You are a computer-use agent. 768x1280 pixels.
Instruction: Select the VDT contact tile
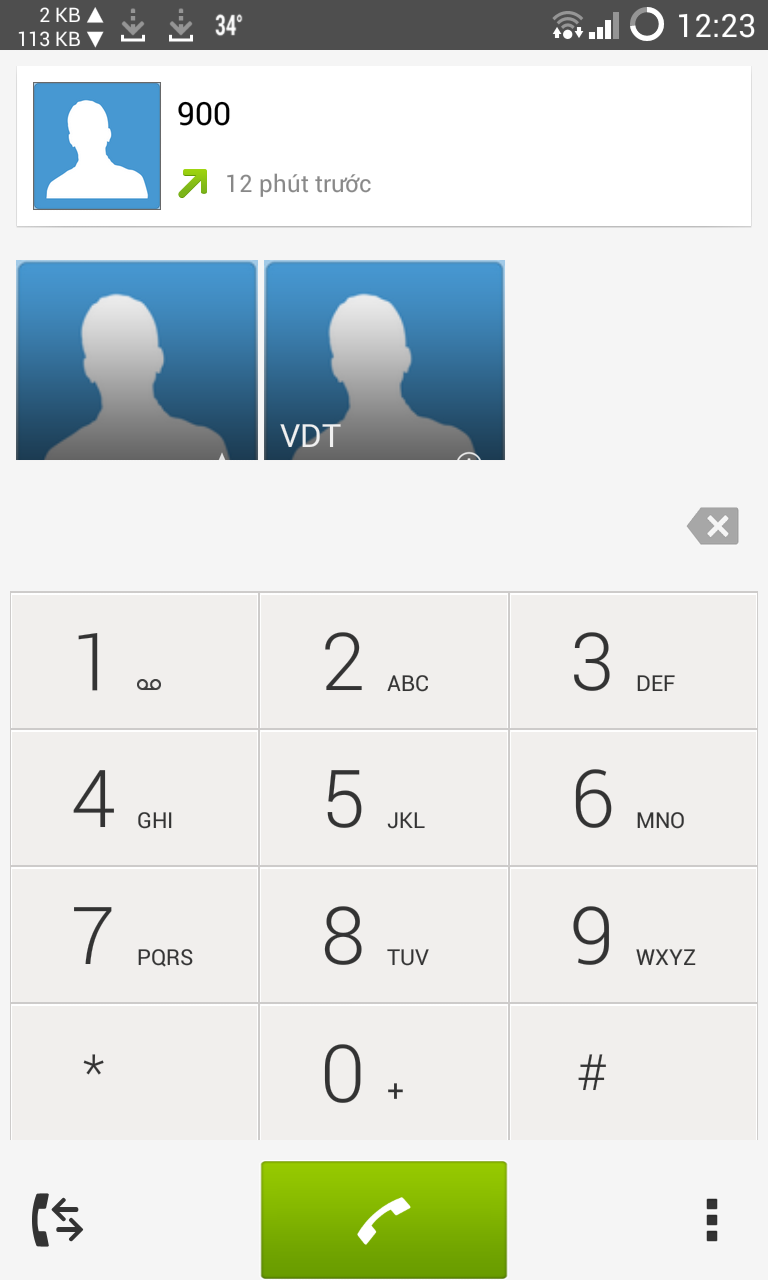[x=384, y=360]
